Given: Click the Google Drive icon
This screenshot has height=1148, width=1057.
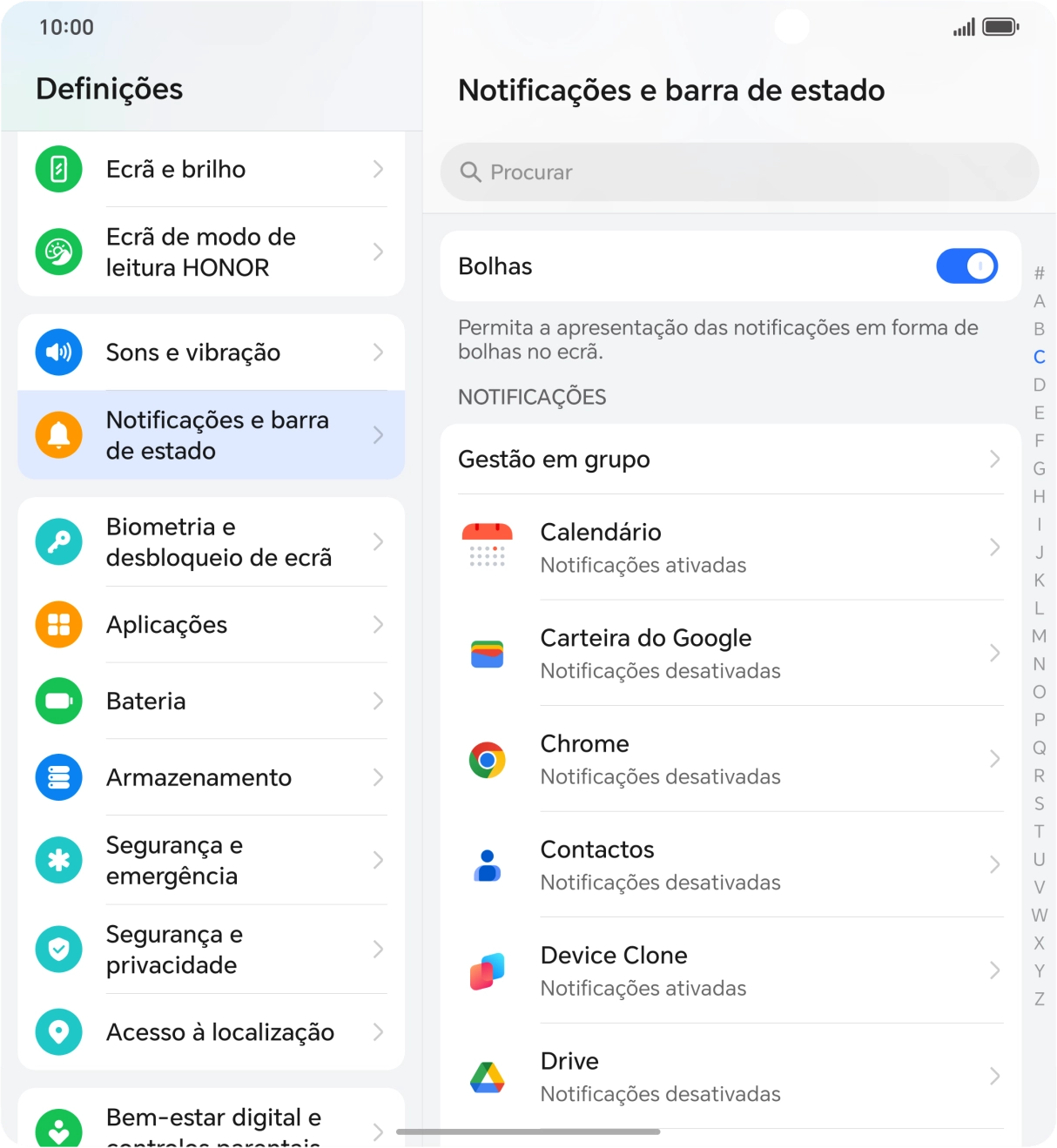Looking at the screenshot, I should 487,1077.
